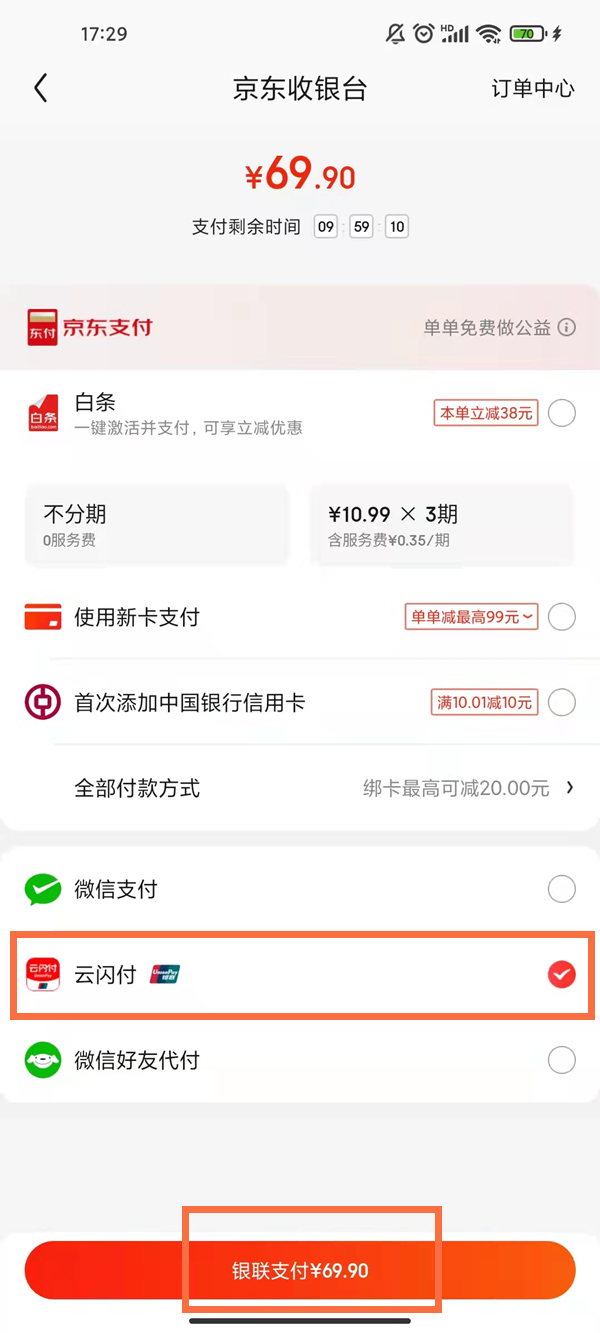Viewport: 600px width, 1333px height.
Task: Open 订单中心 order center
Action: point(532,88)
